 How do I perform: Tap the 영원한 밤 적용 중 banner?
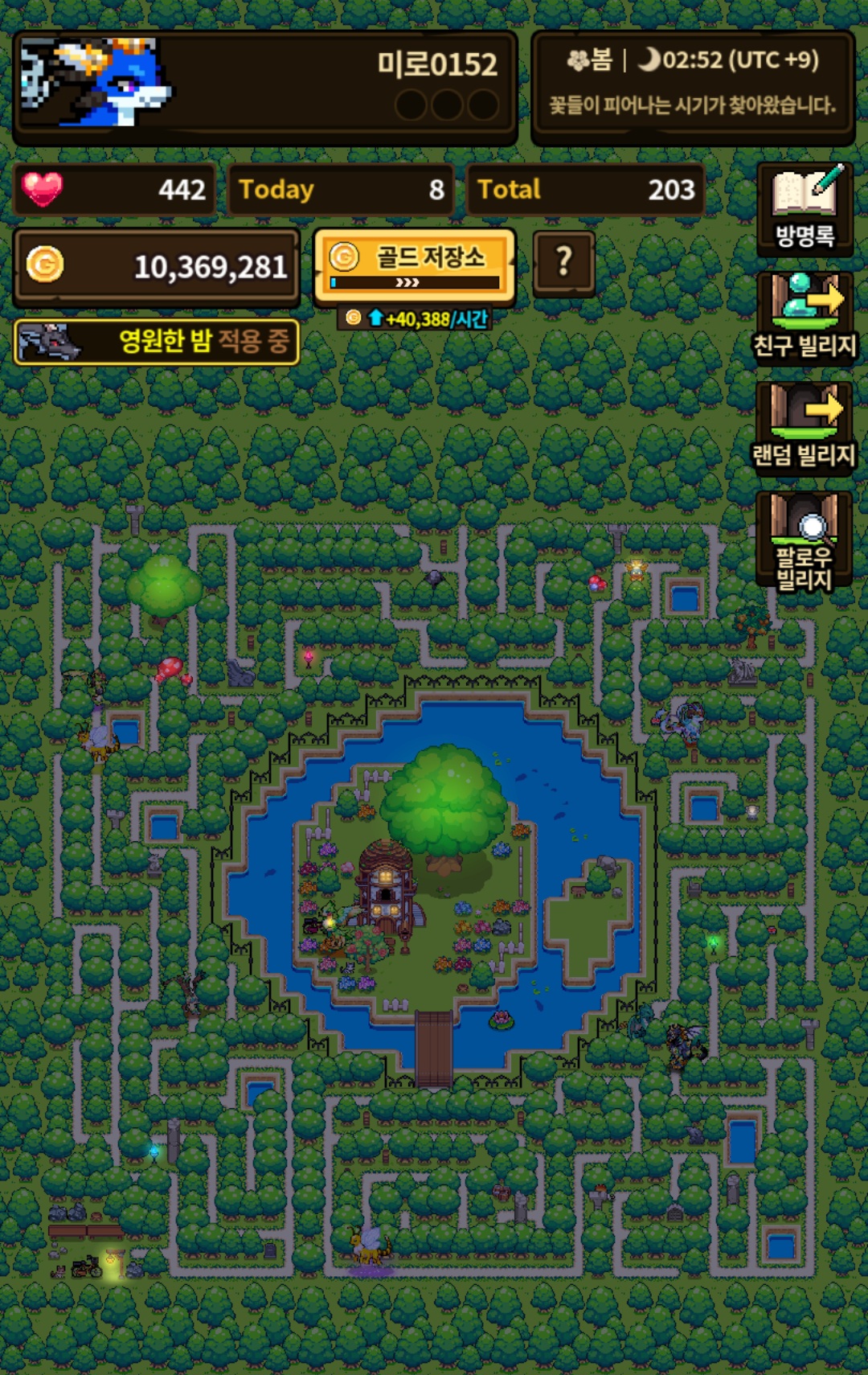click(x=157, y=342)
